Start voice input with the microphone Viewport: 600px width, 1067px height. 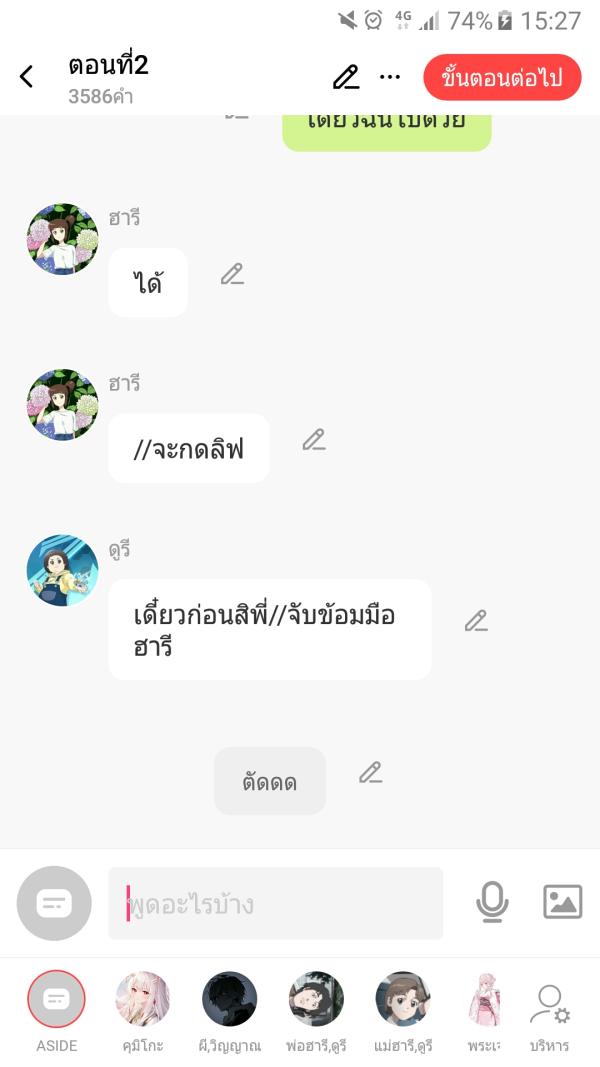point(491,903)
